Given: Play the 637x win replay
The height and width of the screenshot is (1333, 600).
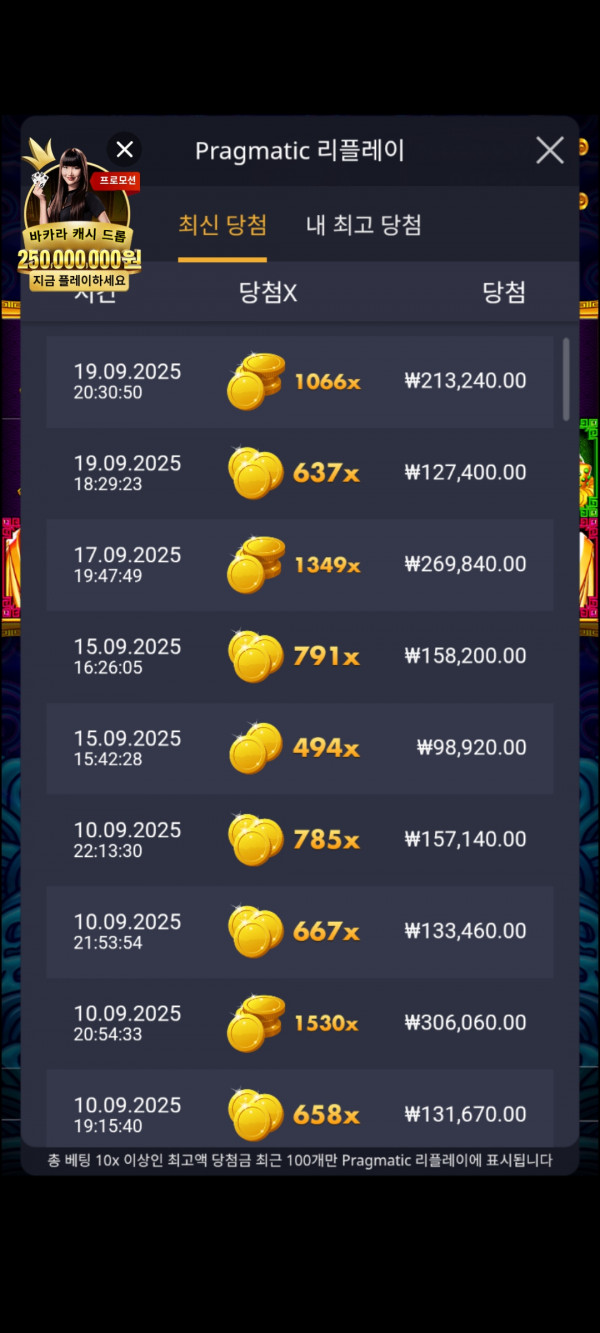Looking at the screenshot, I should [x=300, y=473].
